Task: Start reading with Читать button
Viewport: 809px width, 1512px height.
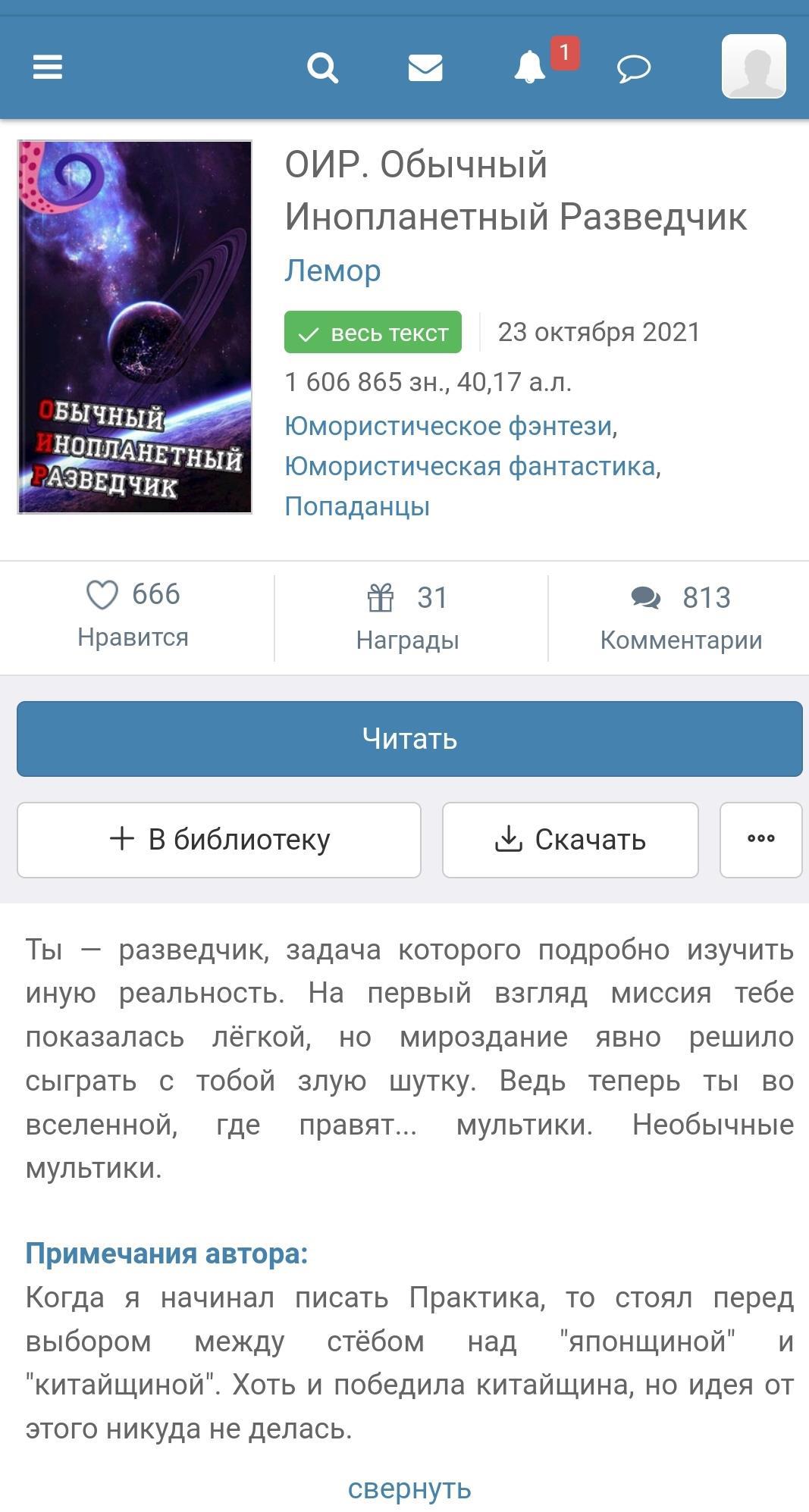Action: point(409,739)
